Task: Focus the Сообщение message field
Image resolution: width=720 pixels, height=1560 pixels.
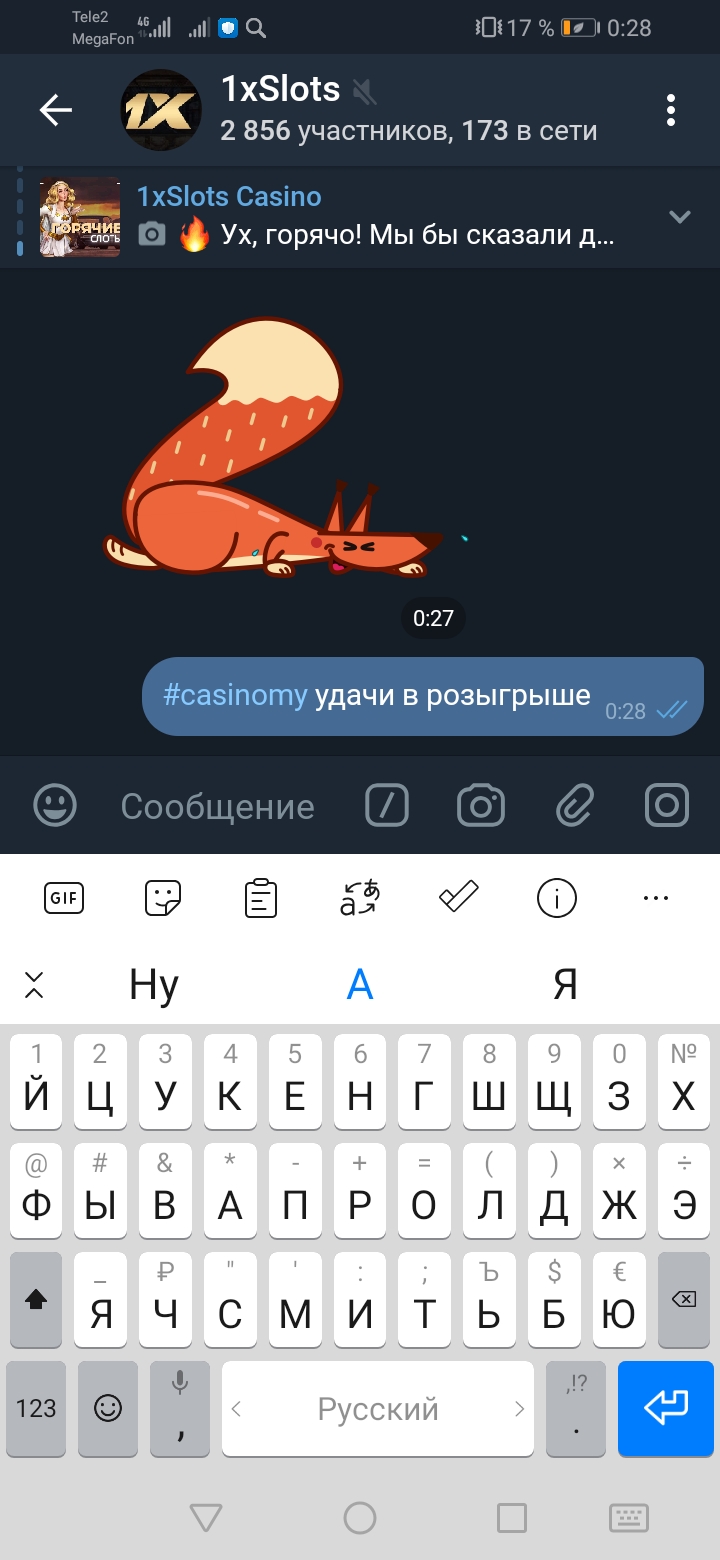Action: point(218,806)
